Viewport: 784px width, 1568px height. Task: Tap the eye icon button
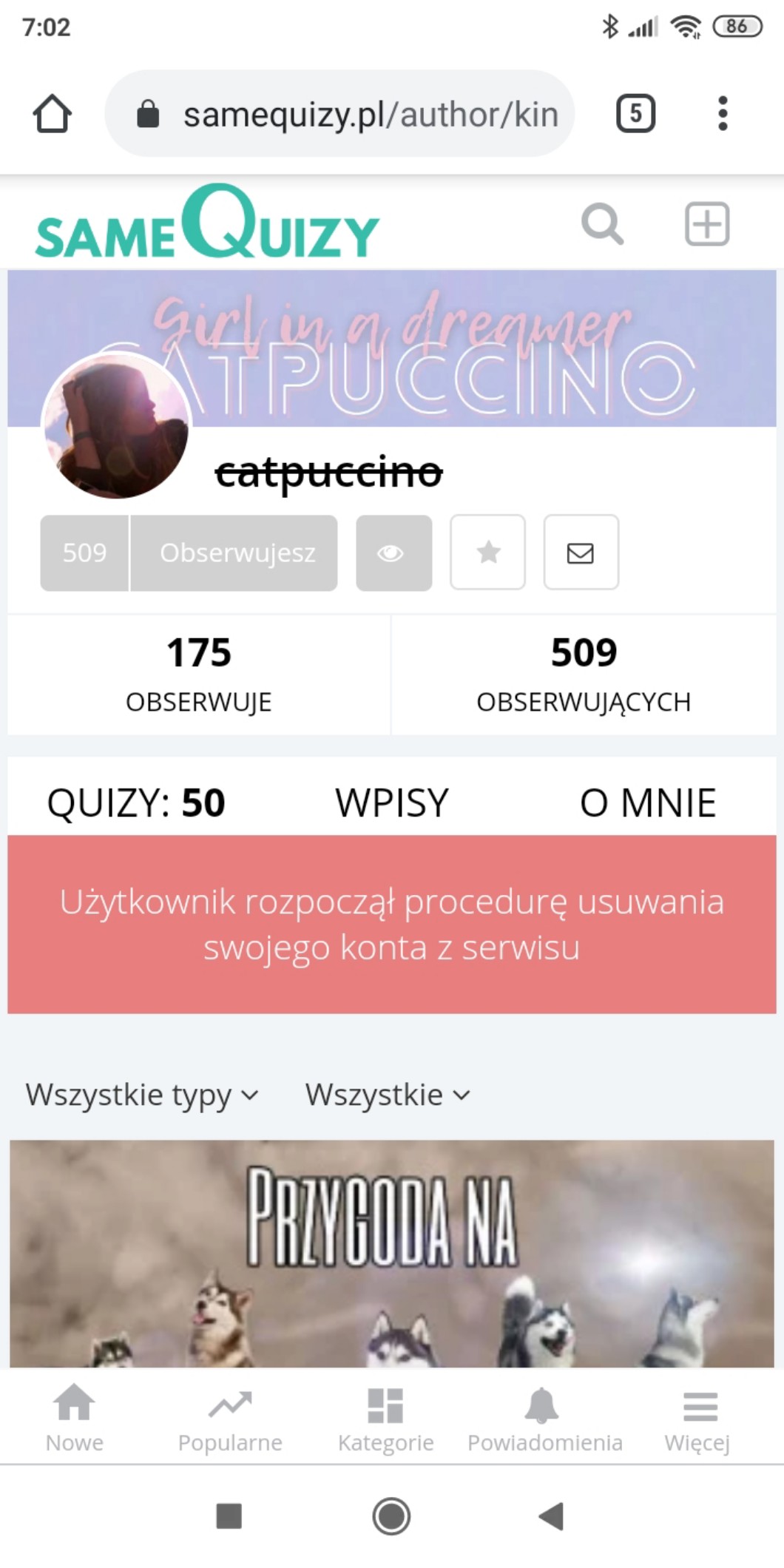[x=393, y=552]
